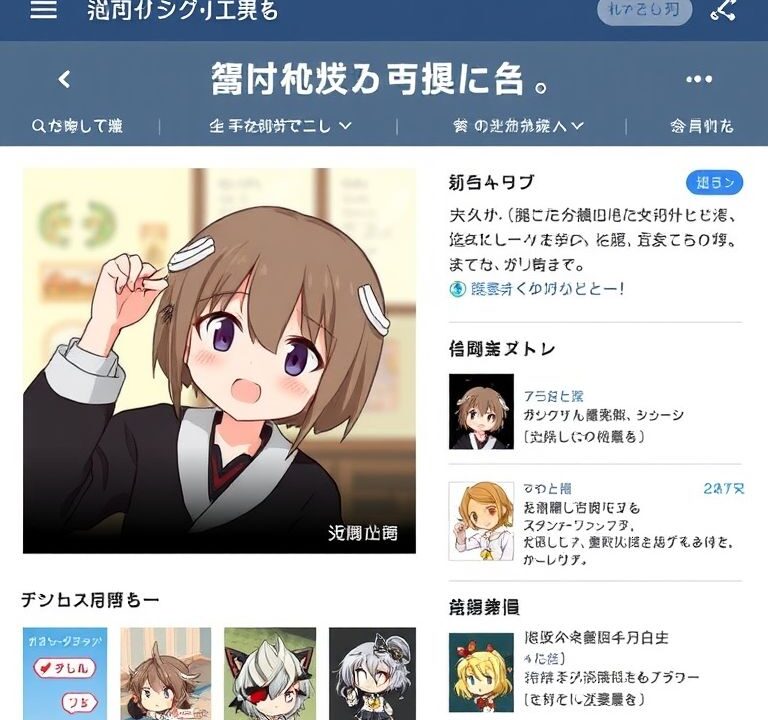Image resolution: width=768 pixels, height=720 pixels.
Task: Tap the blue pill button by the description
Action: click(x=714, y=182)
